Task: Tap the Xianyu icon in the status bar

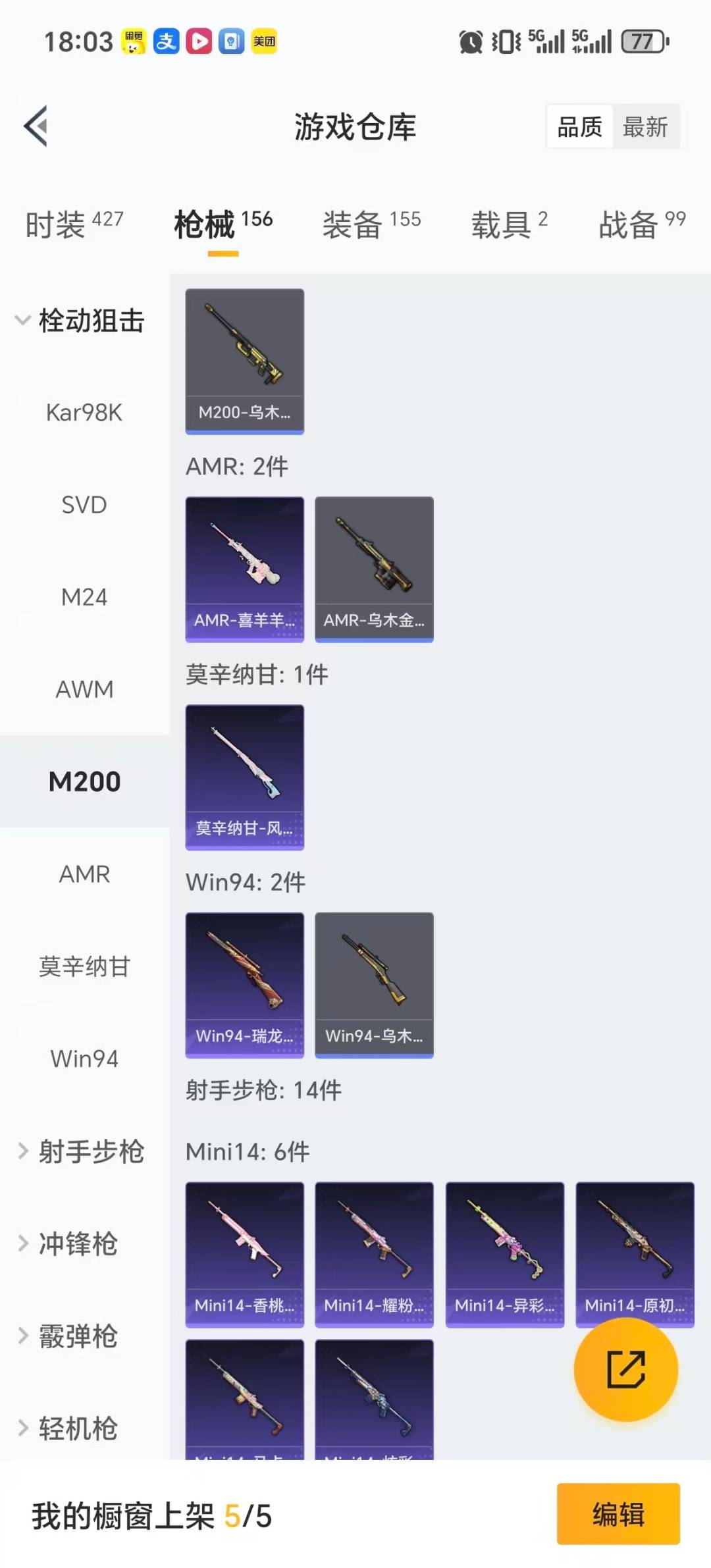Action: pos(134,41)
